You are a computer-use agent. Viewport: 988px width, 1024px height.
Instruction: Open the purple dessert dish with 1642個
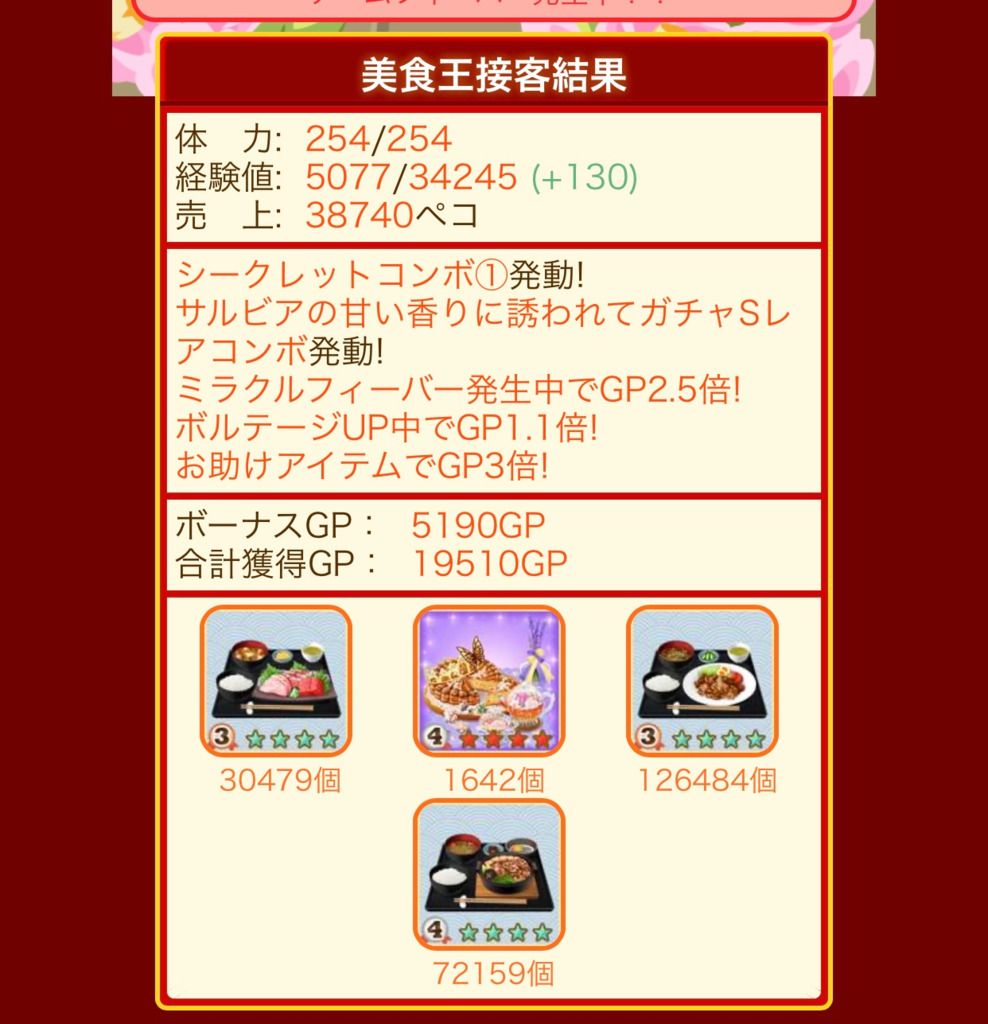pos(489,681)
